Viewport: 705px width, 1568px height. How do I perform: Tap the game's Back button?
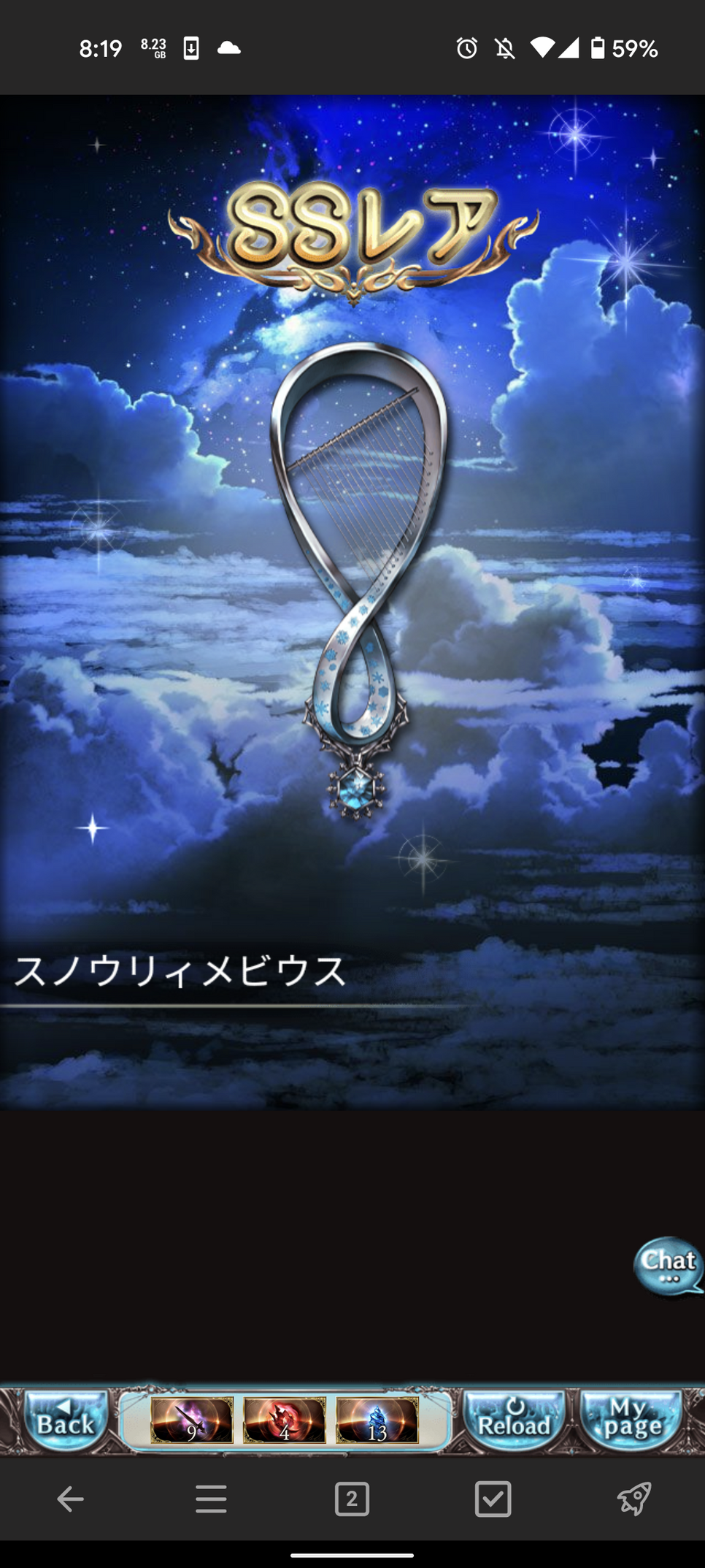pyautogui.click(x=65, y=1420)
